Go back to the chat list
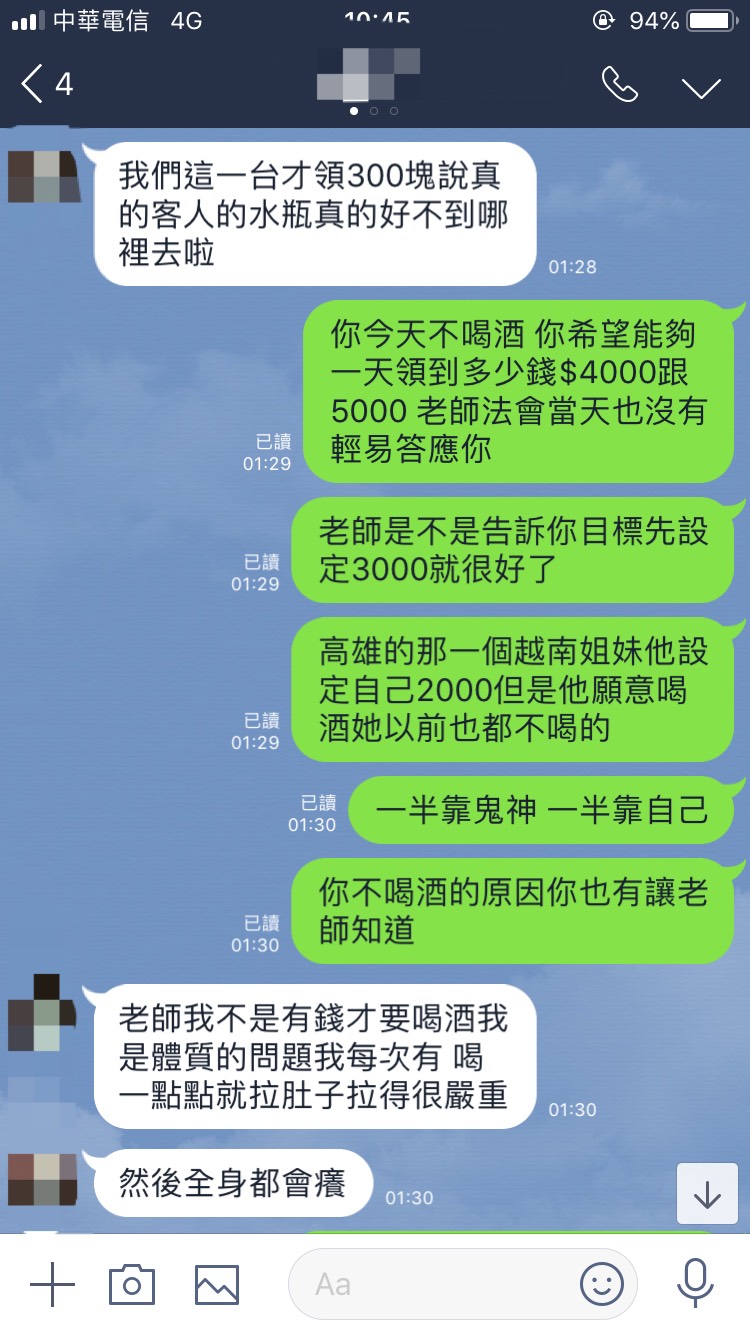This screenshot has width=750, height=1334. tap(46, 85)
